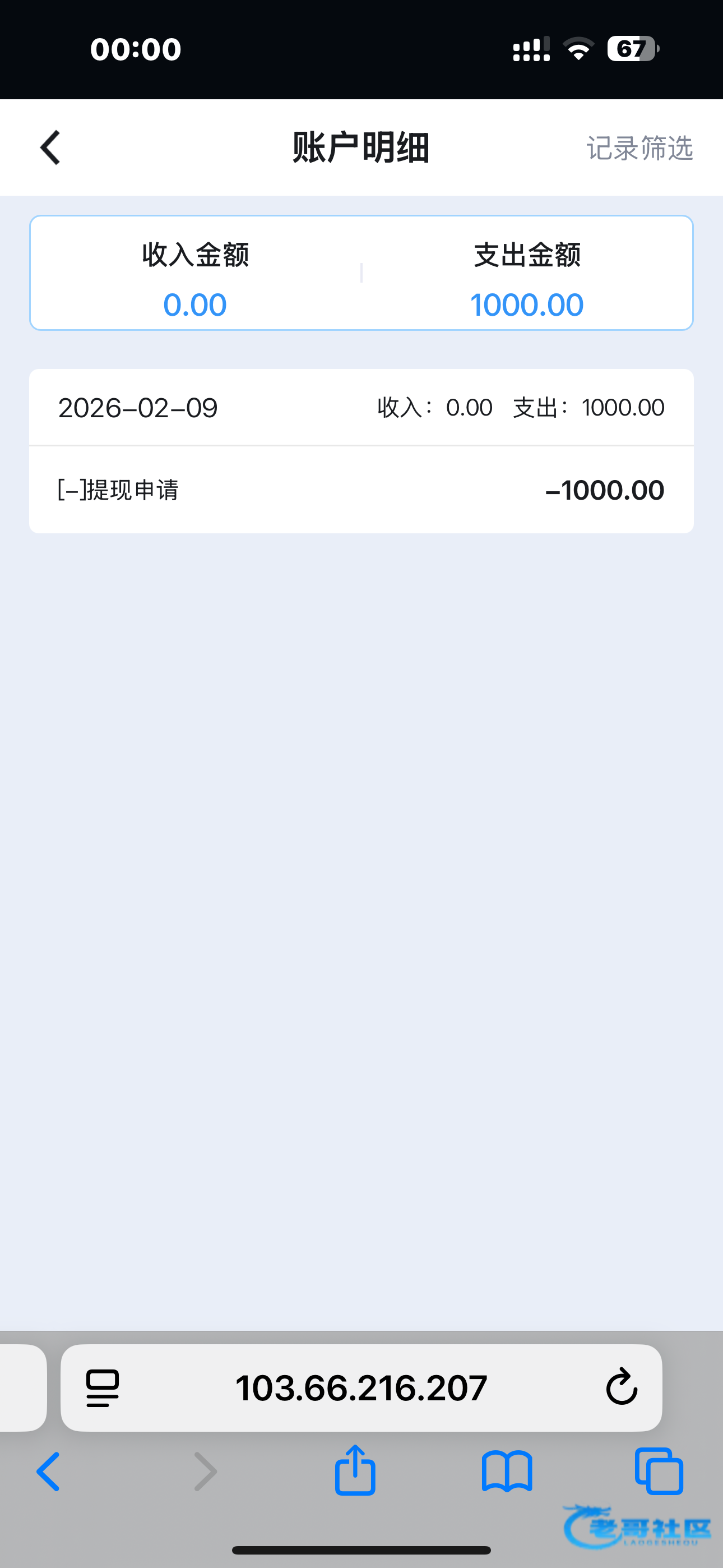Navigate back in Safari toolbar

[x=49, y=1472]
